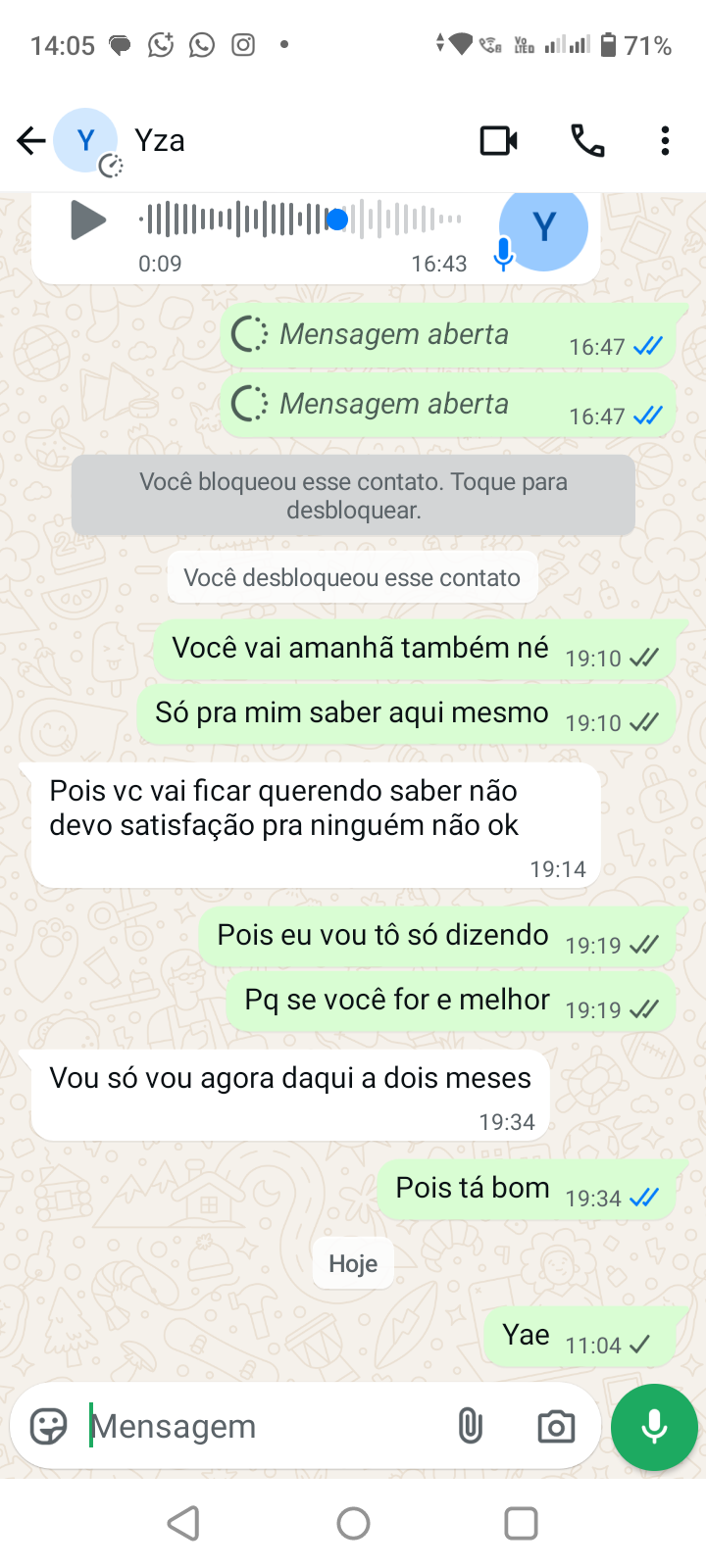Open the chat options menu
Screen dimensions: 706x1568
click(x=665, y=140)
